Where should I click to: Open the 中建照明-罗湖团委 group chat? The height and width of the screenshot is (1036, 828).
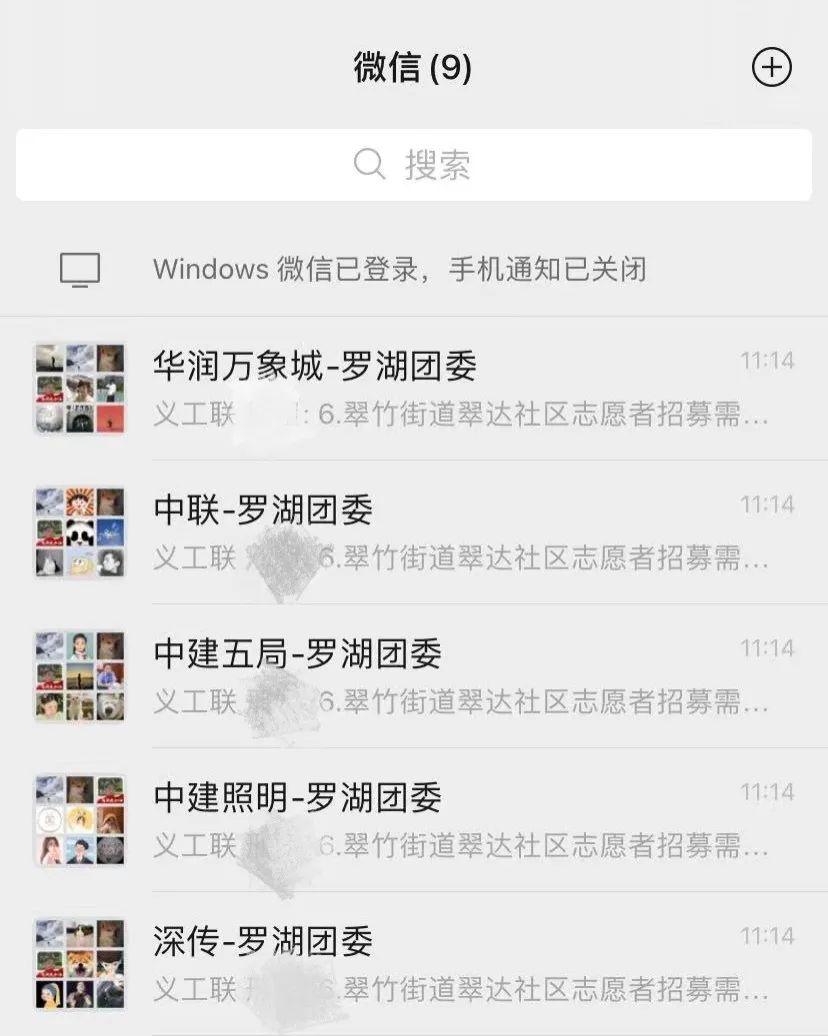tap(414, 820)
